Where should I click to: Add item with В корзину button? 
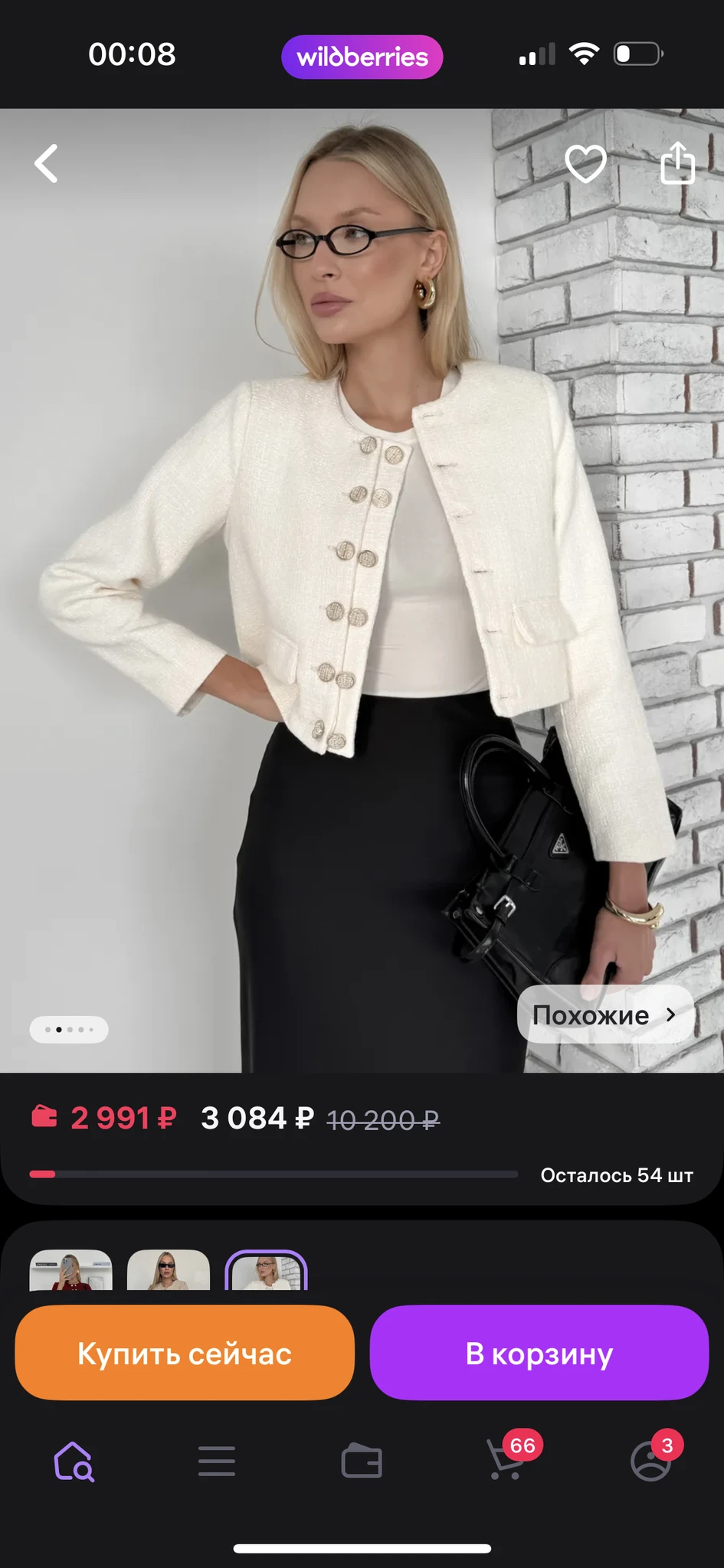pos(539,1353)
